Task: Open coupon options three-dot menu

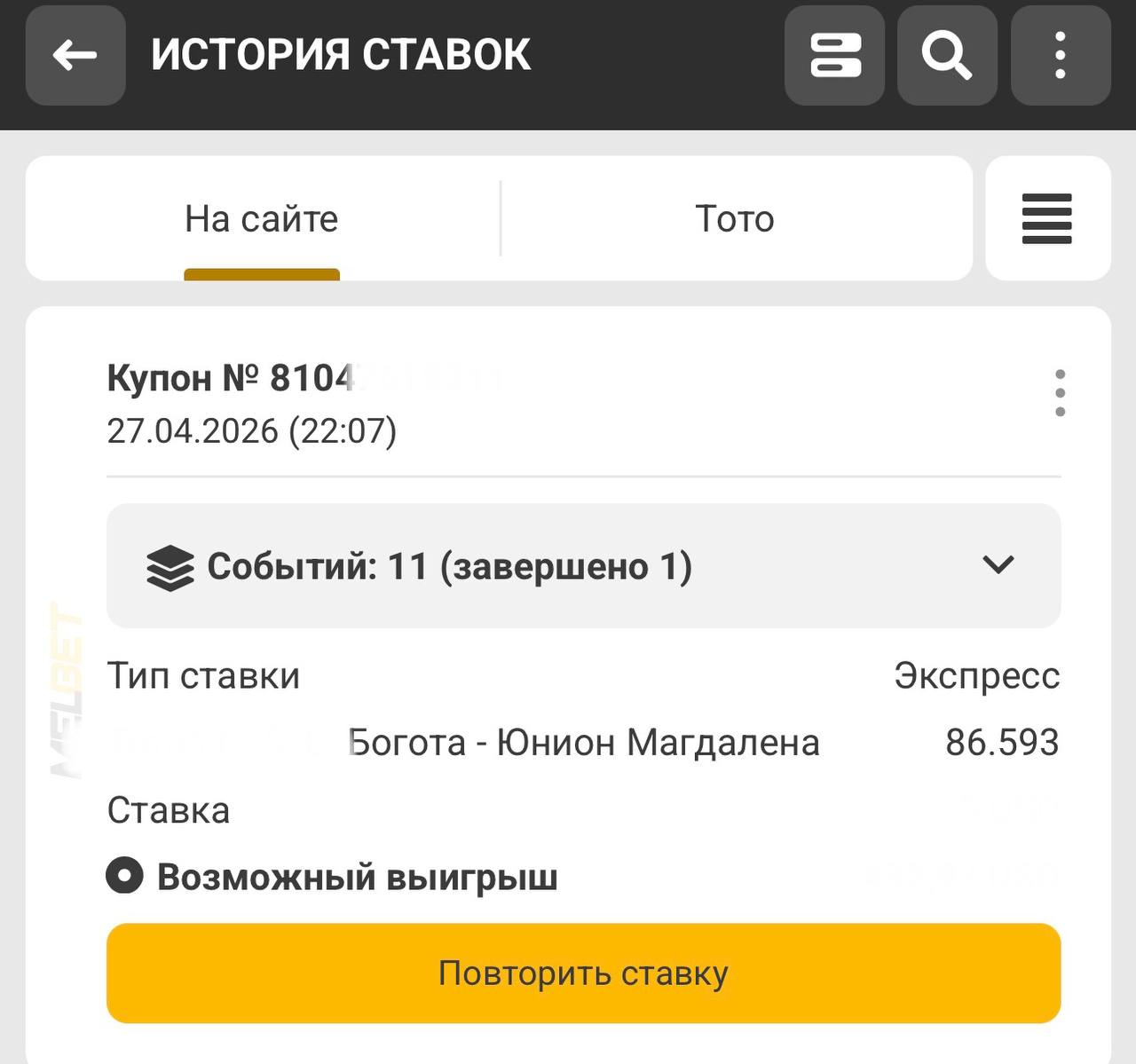Action: pyautogui.click(x=1060, y=393)
